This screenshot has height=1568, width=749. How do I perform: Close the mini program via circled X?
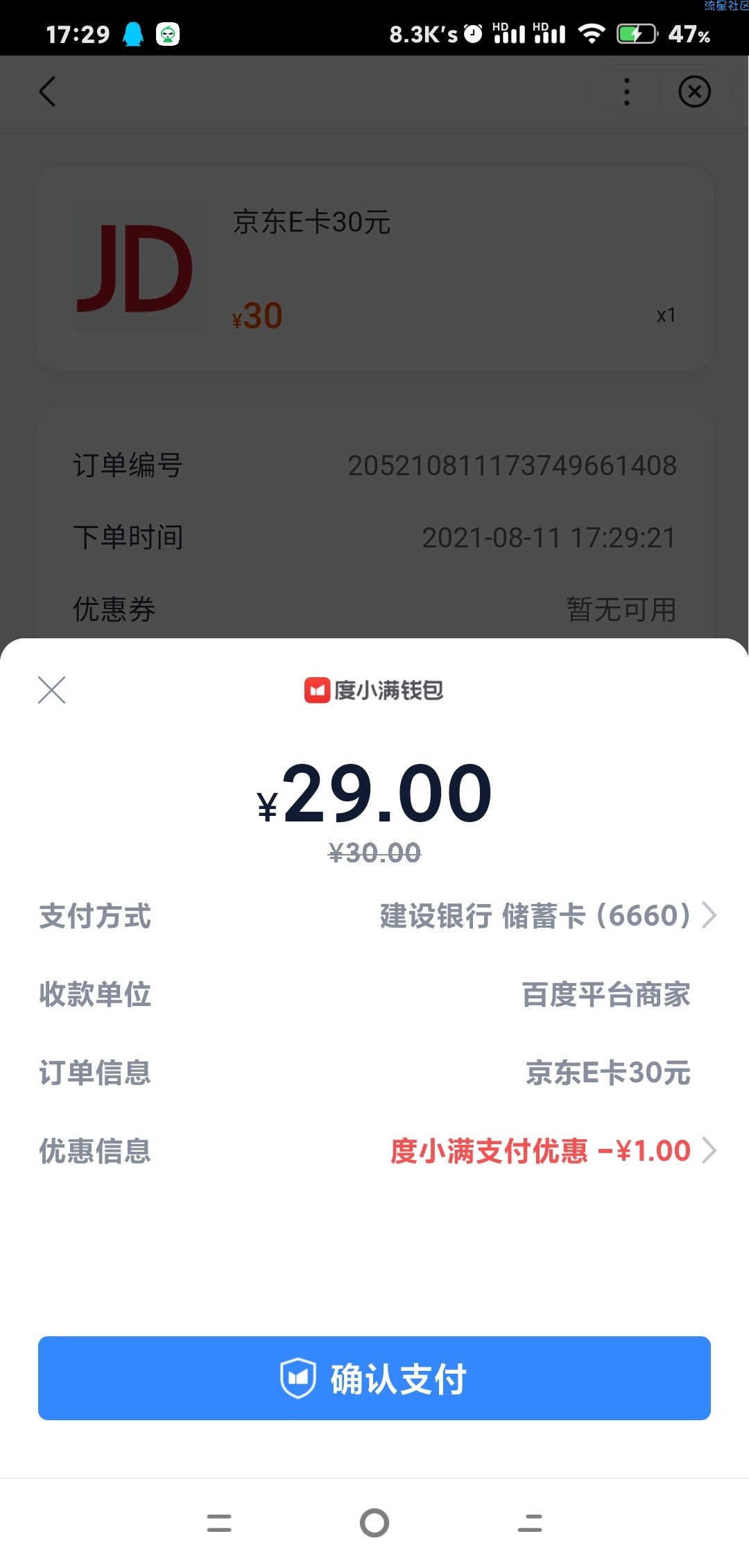(694, 92)
